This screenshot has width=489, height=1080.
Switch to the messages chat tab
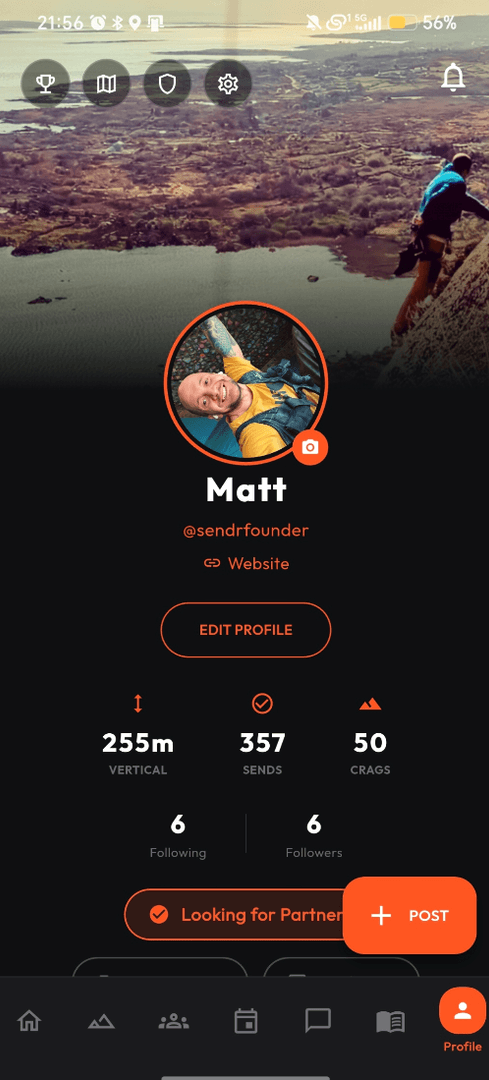pos(318,1021)
